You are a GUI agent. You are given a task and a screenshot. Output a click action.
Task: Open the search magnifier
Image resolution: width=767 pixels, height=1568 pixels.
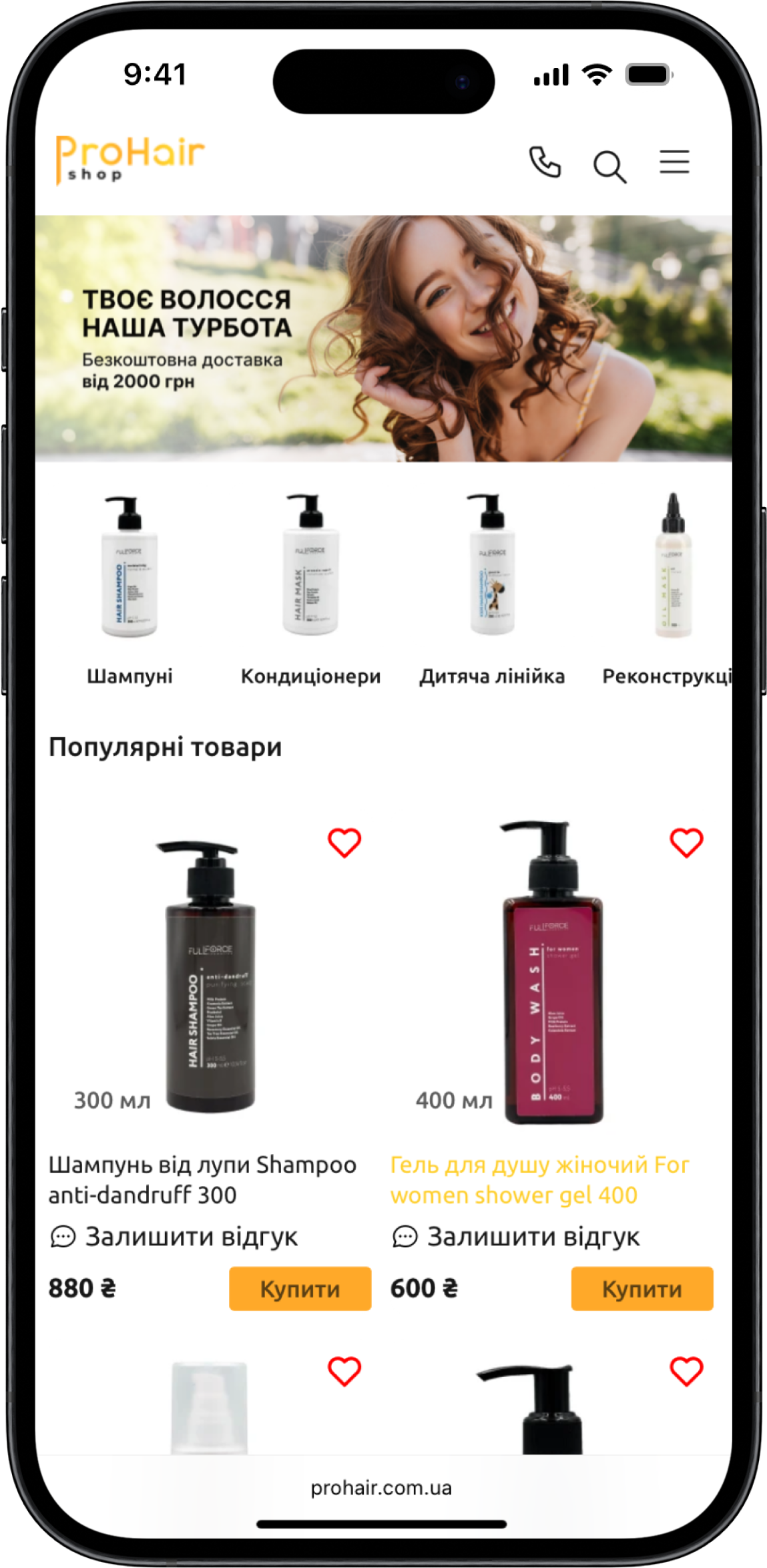click(609, 166)
